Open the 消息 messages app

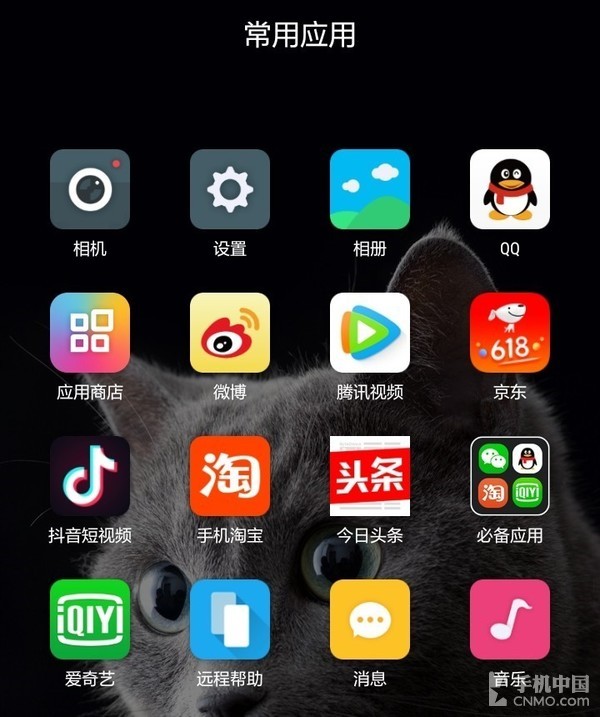[x=370, y=619]
